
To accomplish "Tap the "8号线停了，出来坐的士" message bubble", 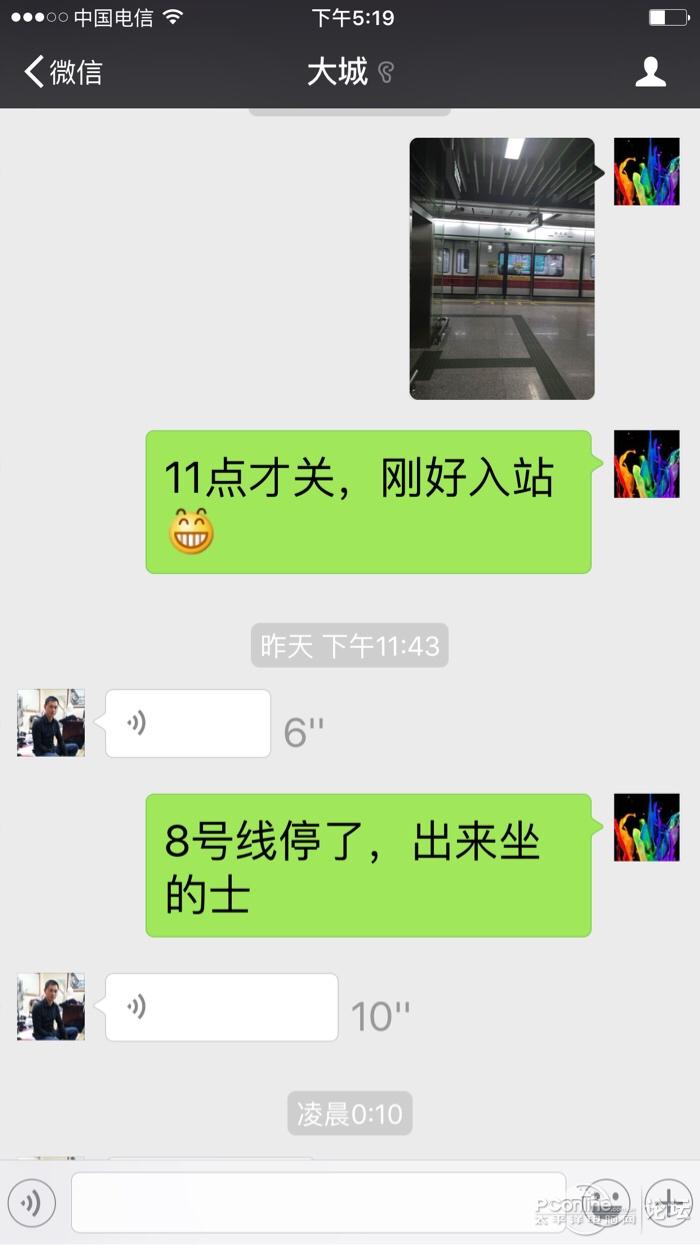I will tap(368, 866).
